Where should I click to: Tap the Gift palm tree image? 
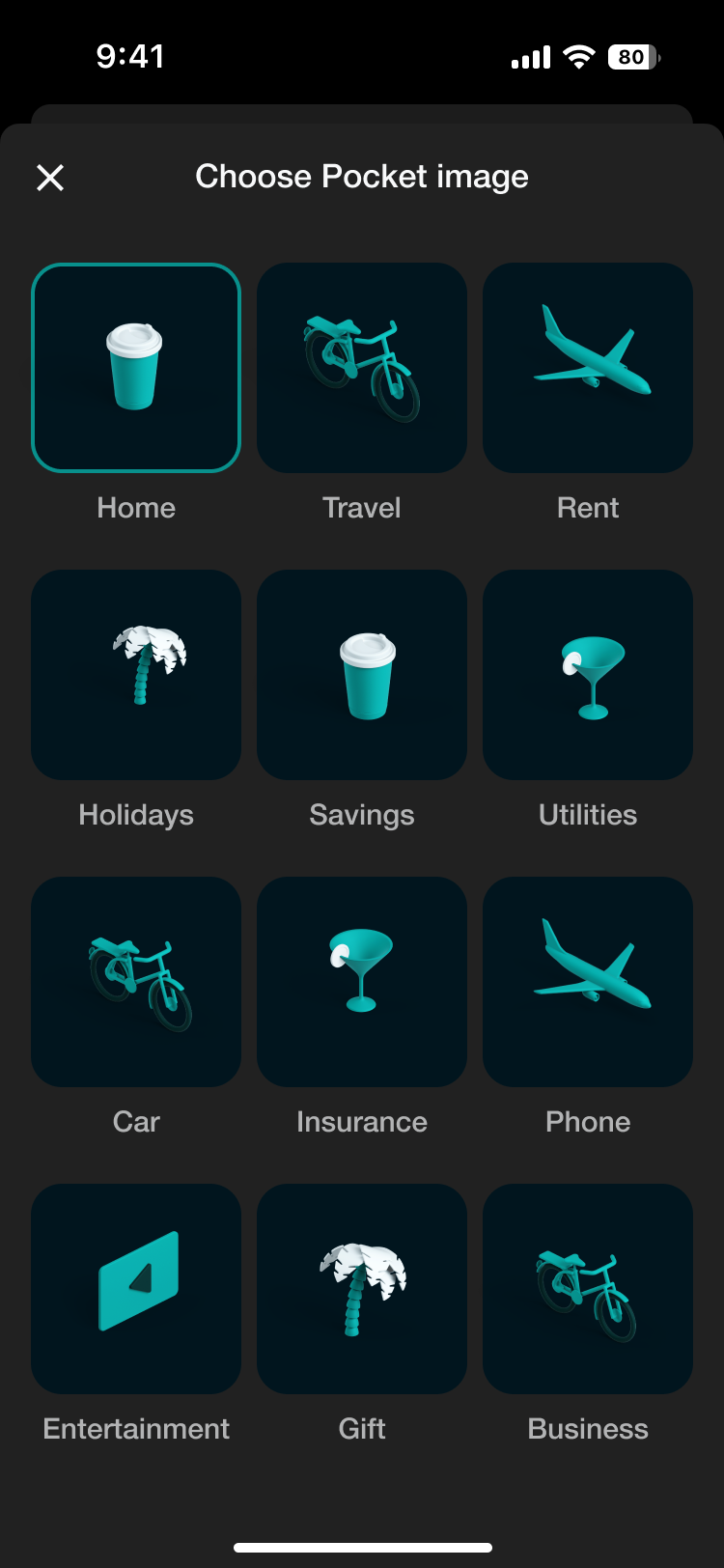click(x=362, y=1289)
